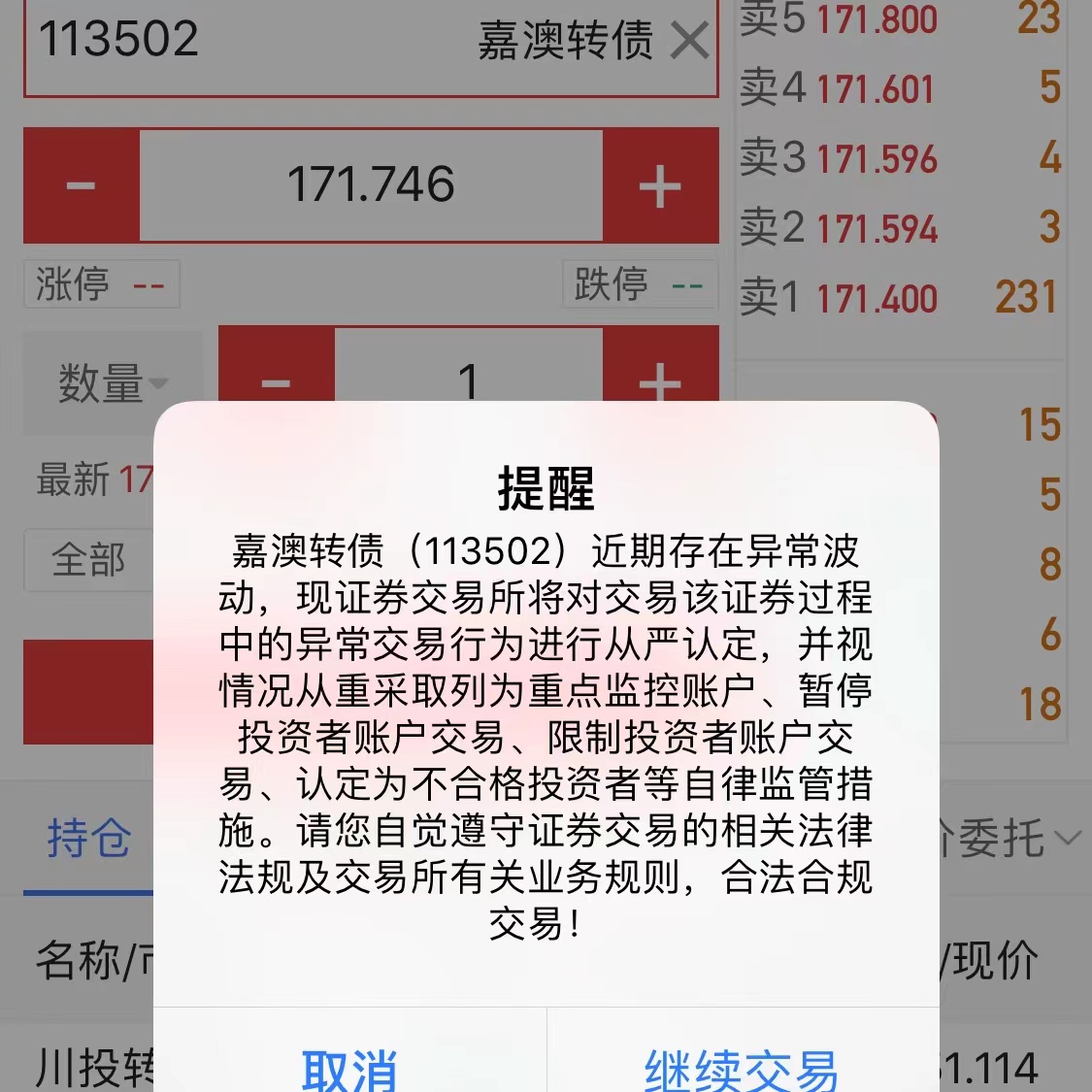Select the 卖1 quote at 171.400
The width and height of the screenshot is (1092, 1092).
(x=898, y=298)
